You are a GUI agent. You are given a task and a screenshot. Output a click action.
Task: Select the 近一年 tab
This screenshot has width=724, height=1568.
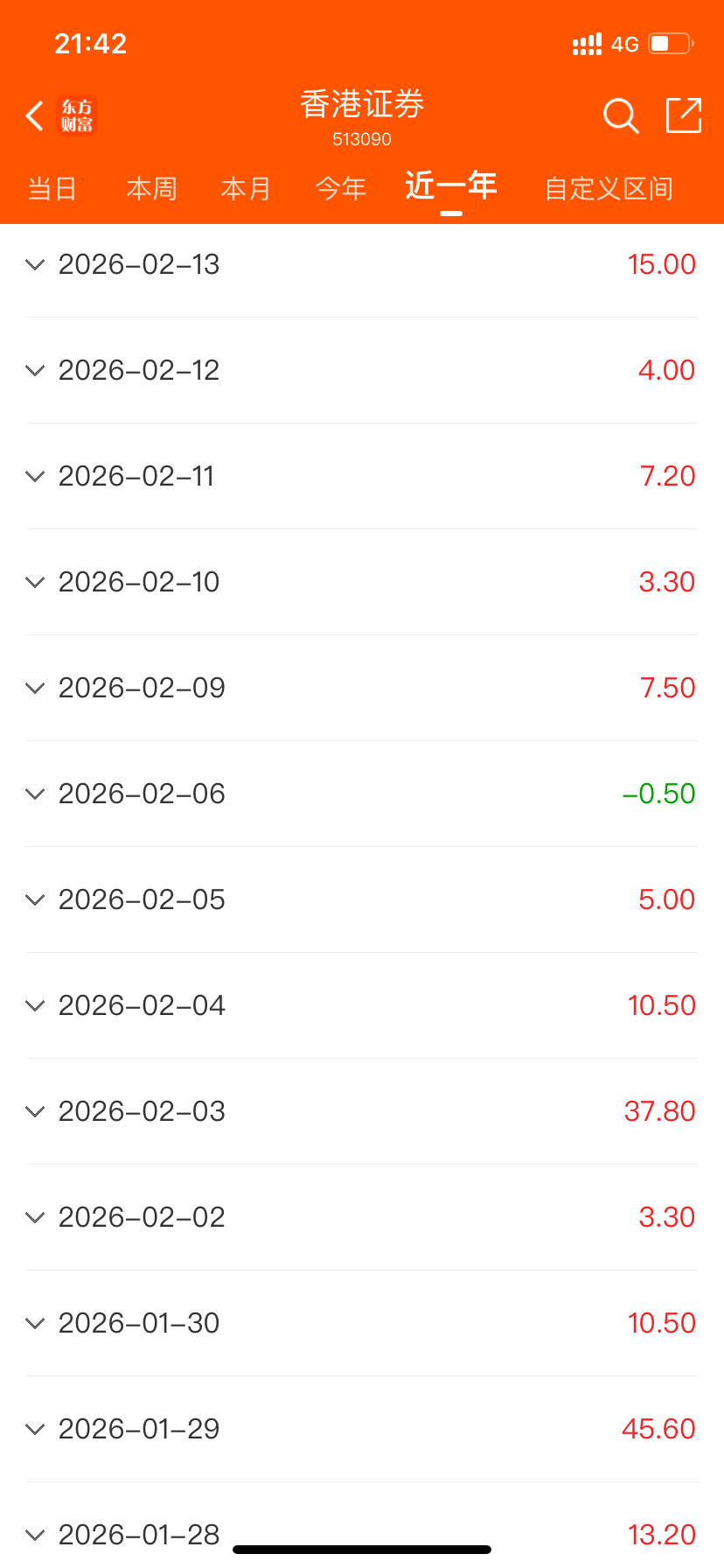[x=451, y=186]
